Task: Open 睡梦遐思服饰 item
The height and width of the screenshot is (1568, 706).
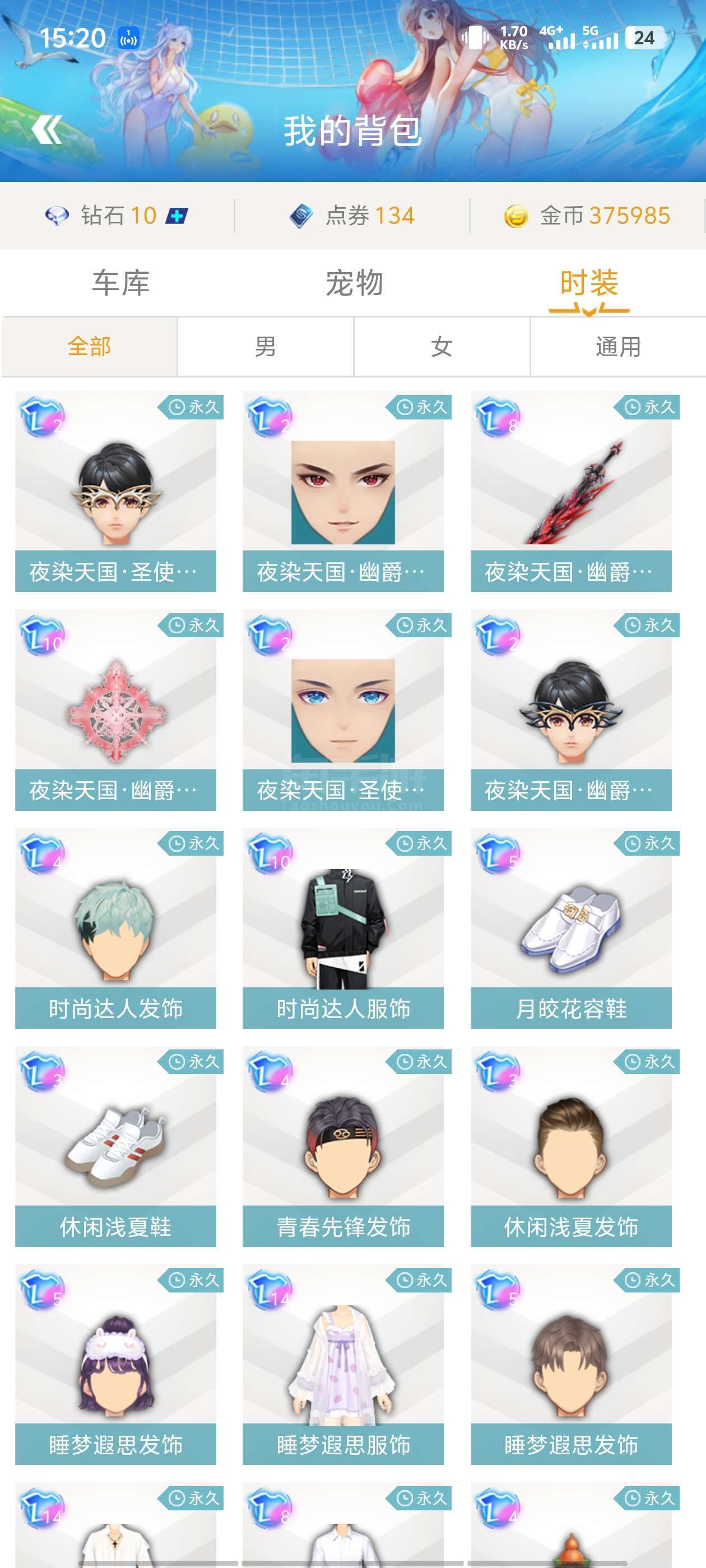Action: point(343,1365)
